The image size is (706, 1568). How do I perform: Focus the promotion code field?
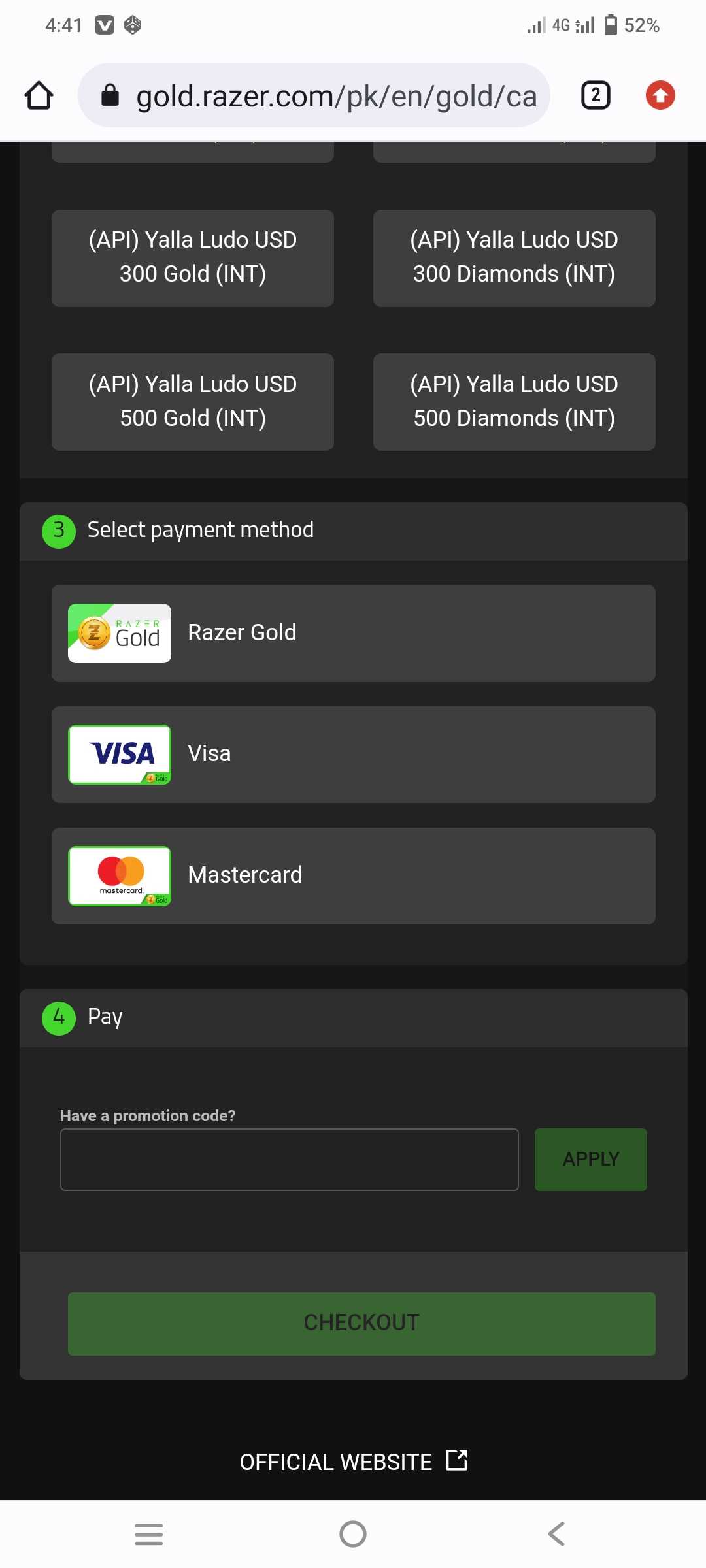pyautogui.click(x=290, y=1160)
